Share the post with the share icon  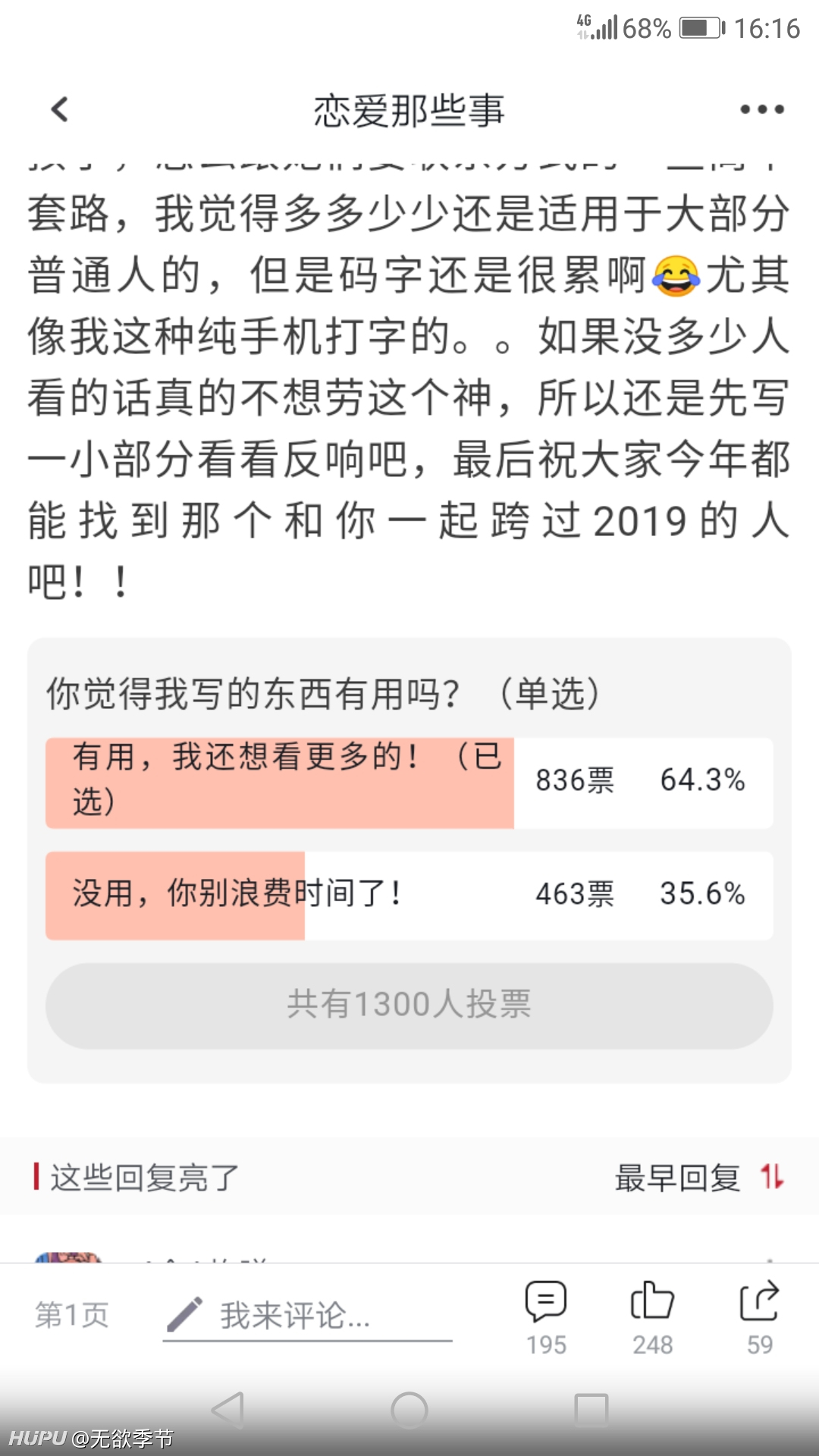pos(760,1318)
